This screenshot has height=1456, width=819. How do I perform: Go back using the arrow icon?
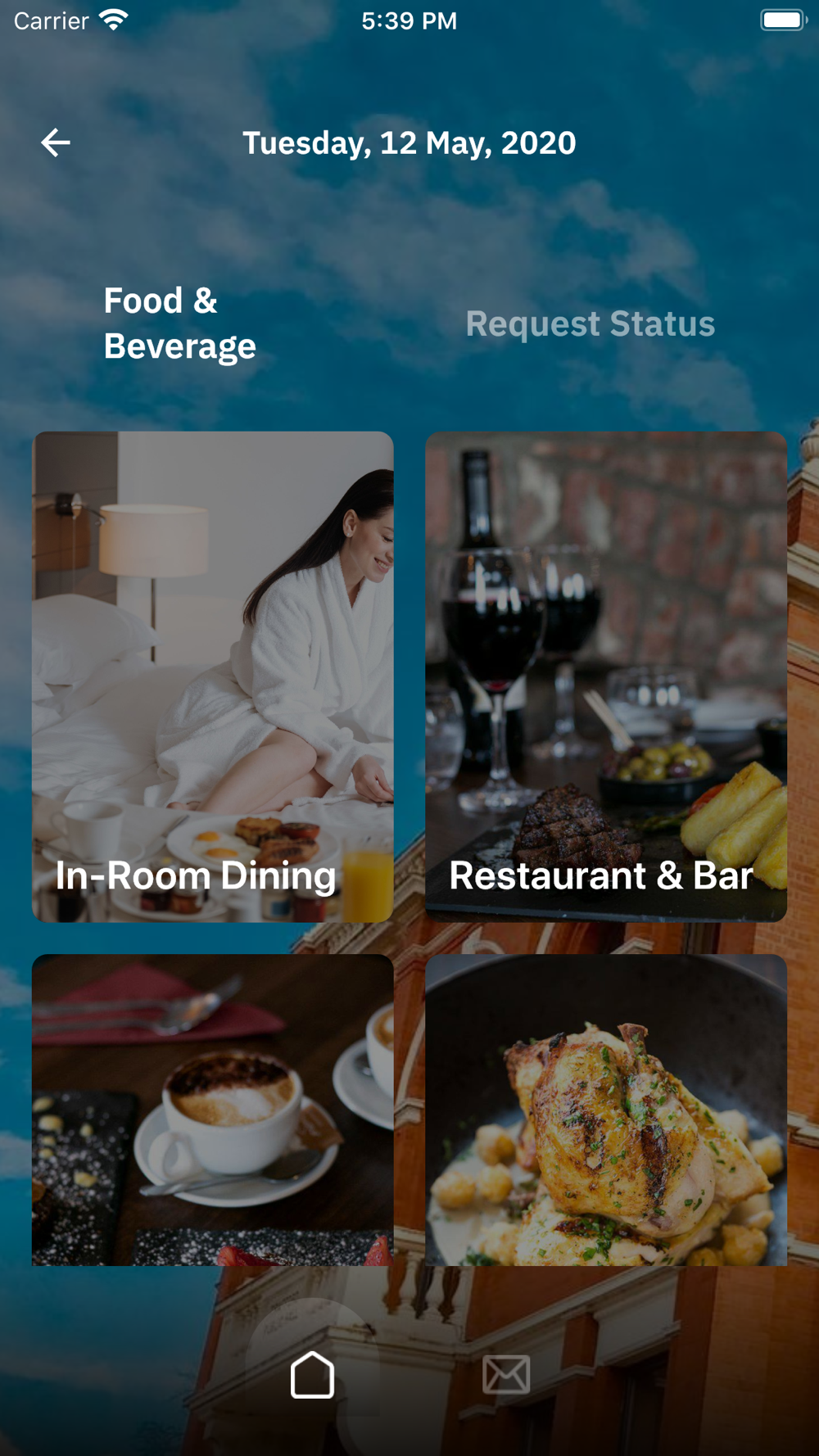pyautogui.click(x=56, y=142)
